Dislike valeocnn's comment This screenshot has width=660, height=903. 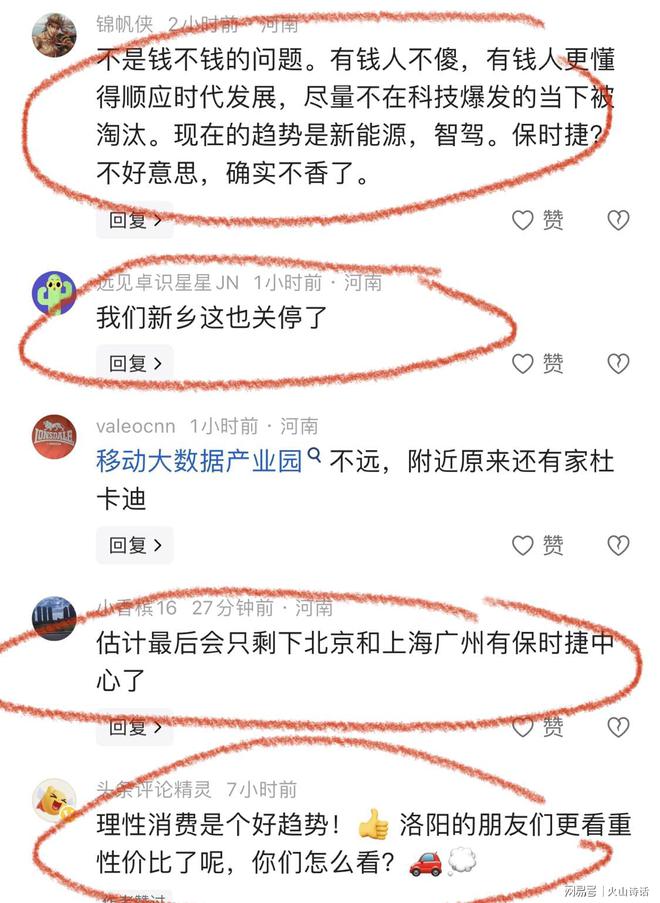618,545
